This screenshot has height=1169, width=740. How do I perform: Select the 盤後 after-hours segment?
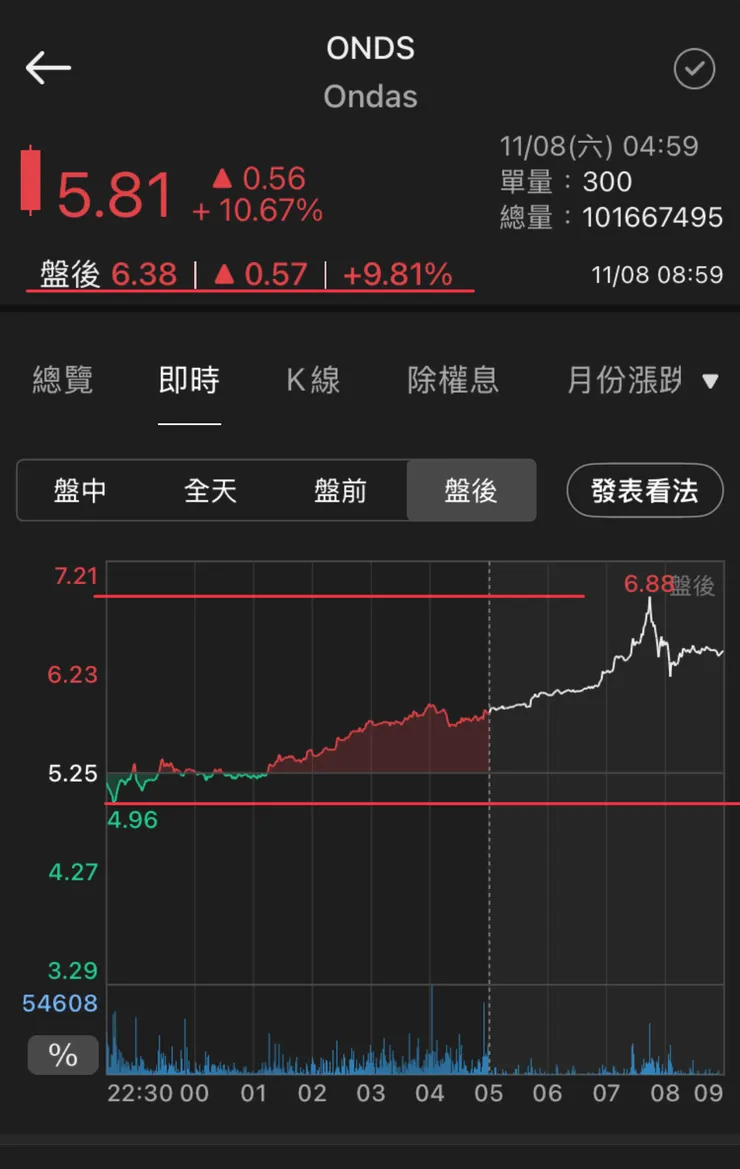[470, 491]
